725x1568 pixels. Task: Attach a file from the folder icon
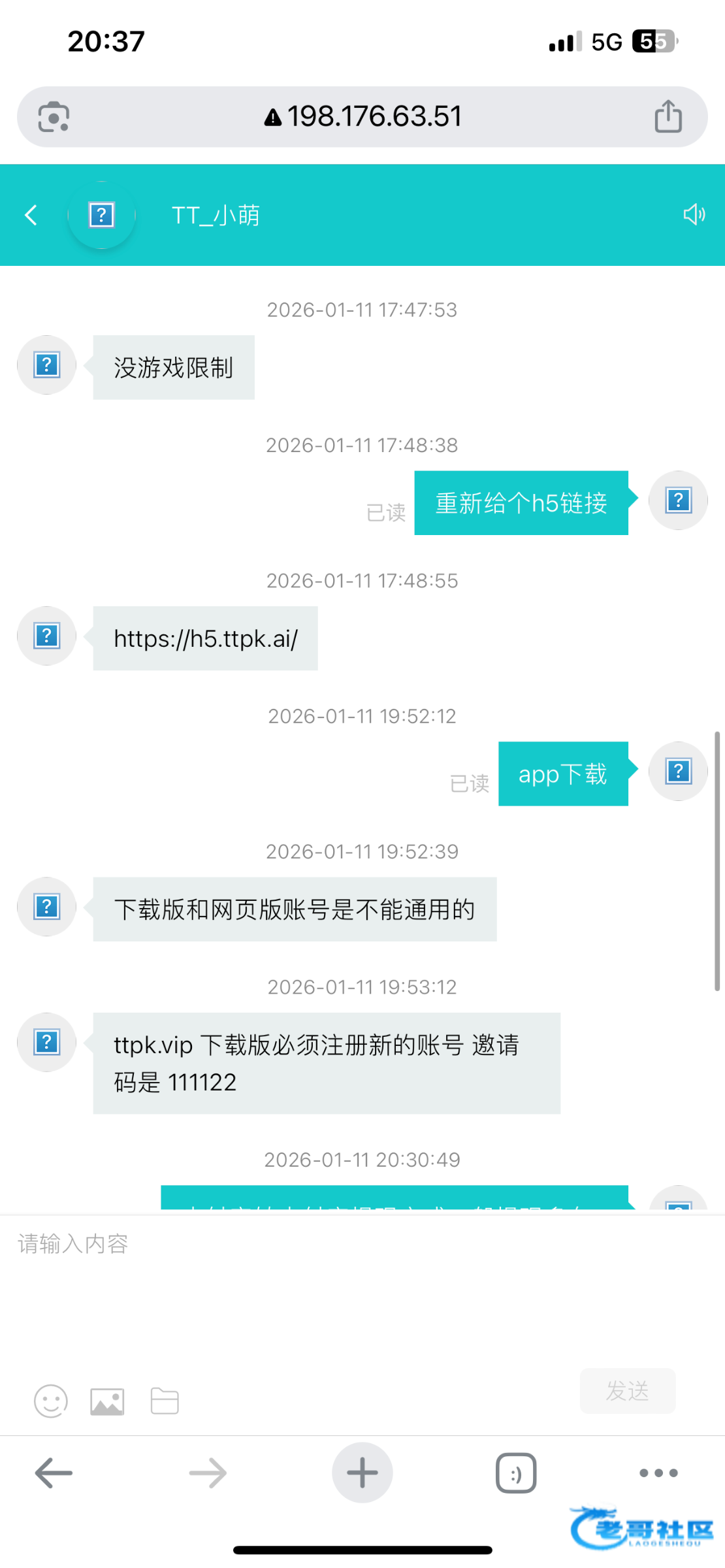pyautogui.click(x=165, y=1401)
